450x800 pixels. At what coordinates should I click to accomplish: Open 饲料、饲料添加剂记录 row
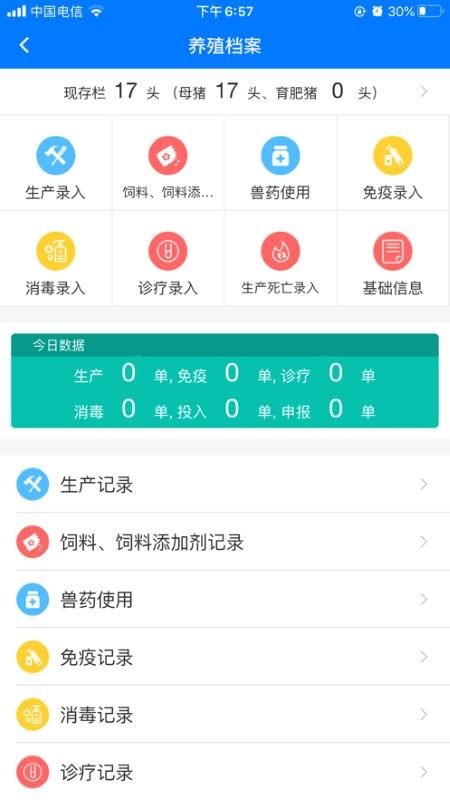[225, 542]
